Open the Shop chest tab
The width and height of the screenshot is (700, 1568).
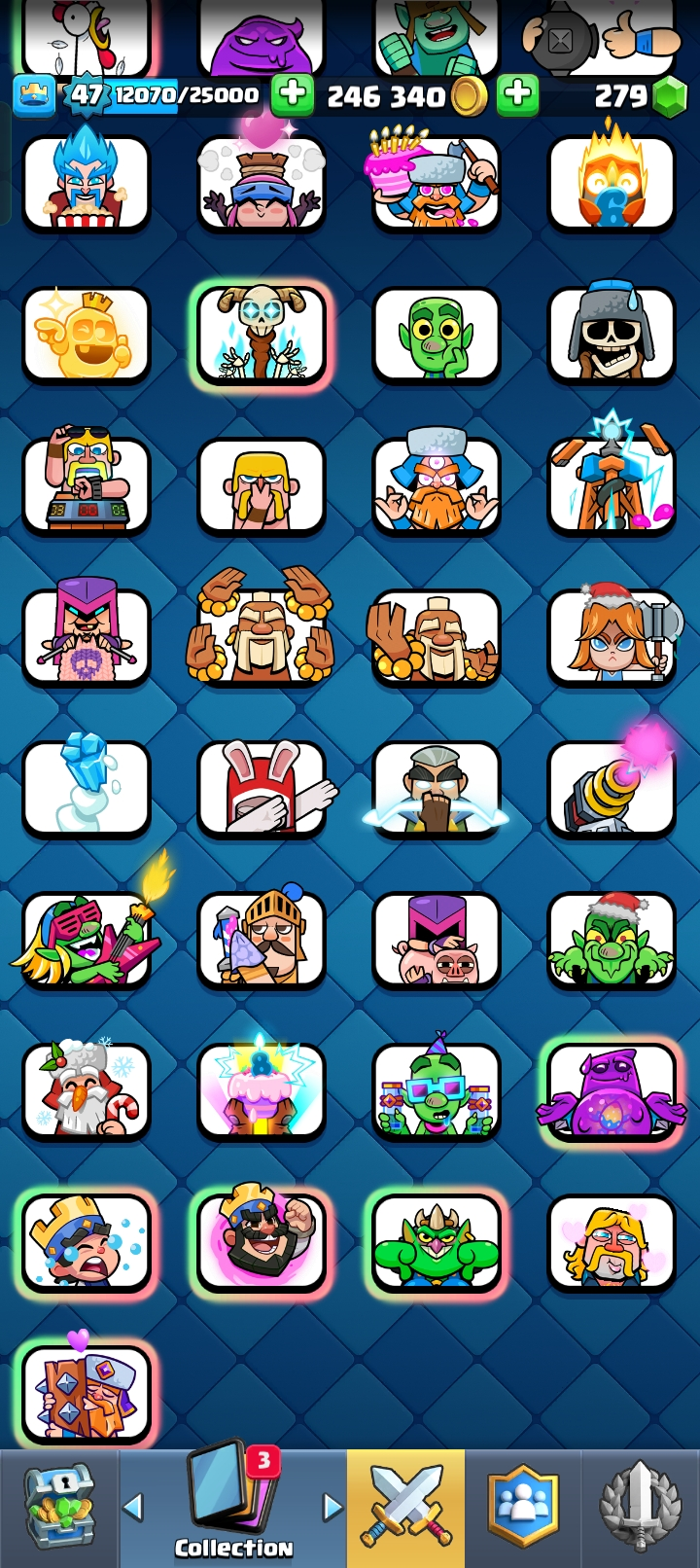(58, 1508)
